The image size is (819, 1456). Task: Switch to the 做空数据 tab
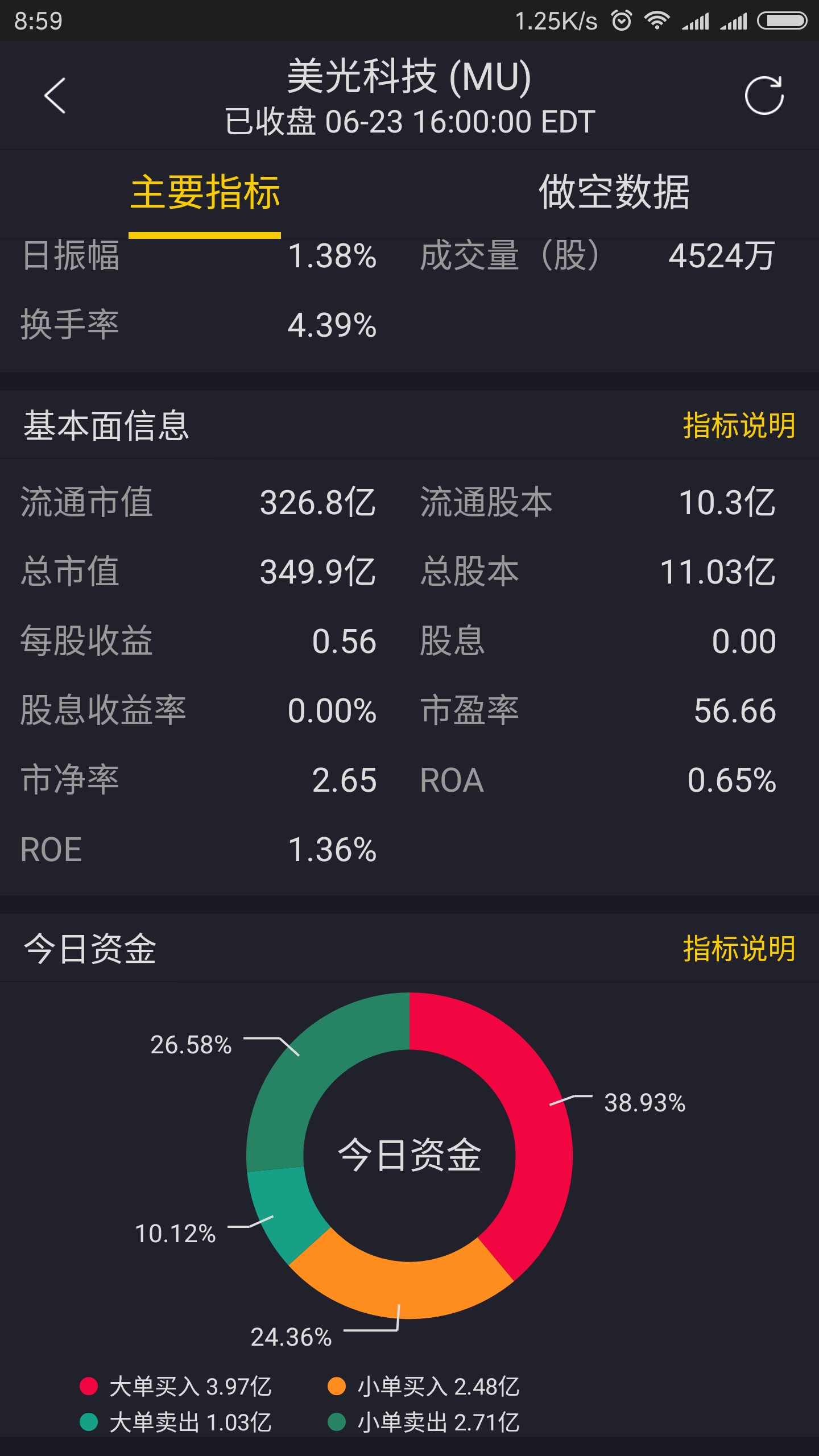(x=614, y=192)
